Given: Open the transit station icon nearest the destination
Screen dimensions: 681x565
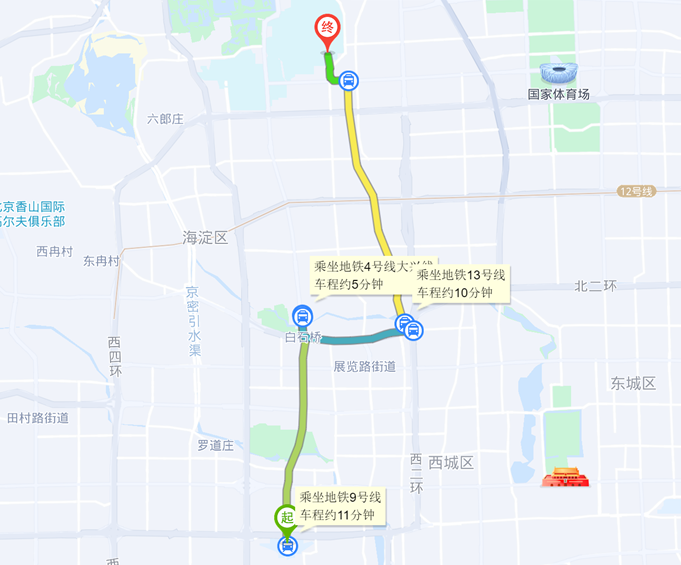Looking at the screenshot, I should [x=348, y=80].
